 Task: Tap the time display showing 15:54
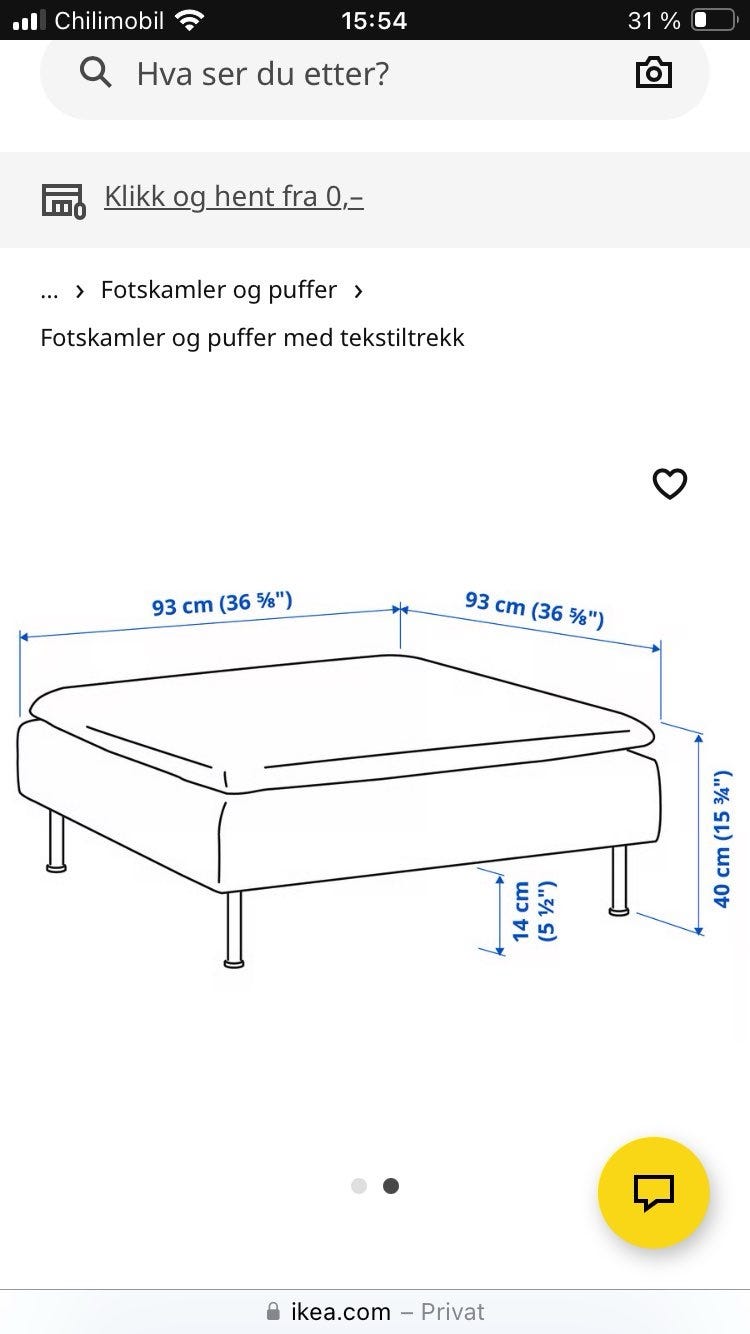point(375,20)
